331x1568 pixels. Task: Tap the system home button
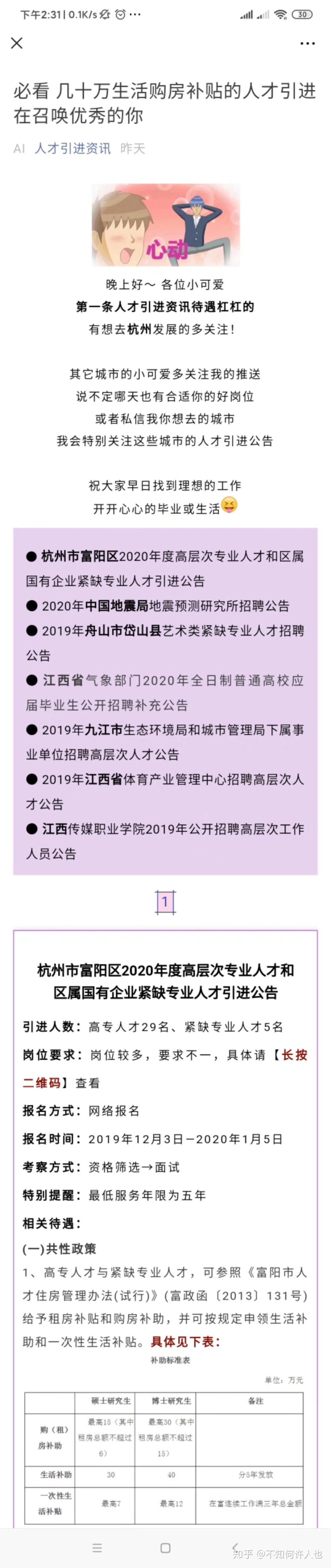(x=165, y=1547)
